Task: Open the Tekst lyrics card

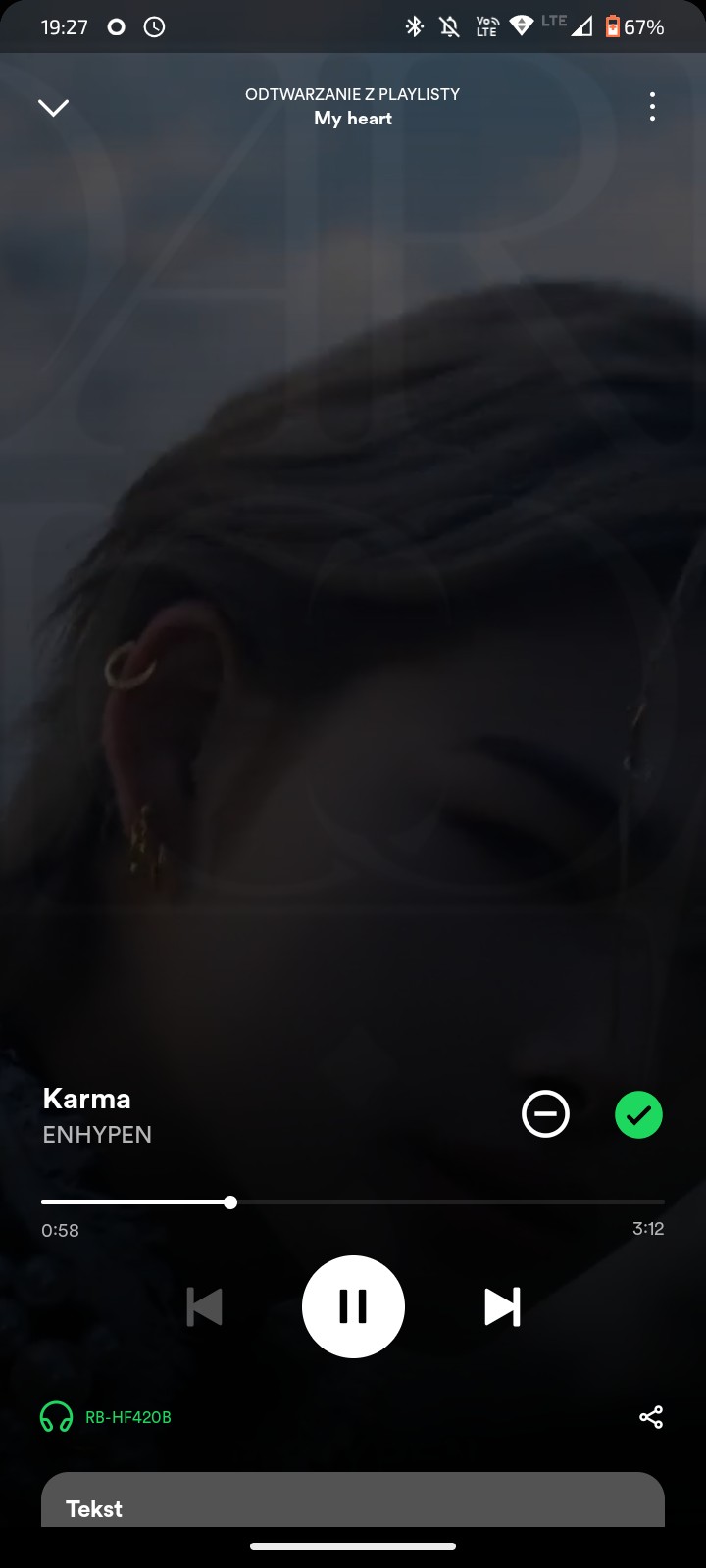Action: pos(353,1502)
